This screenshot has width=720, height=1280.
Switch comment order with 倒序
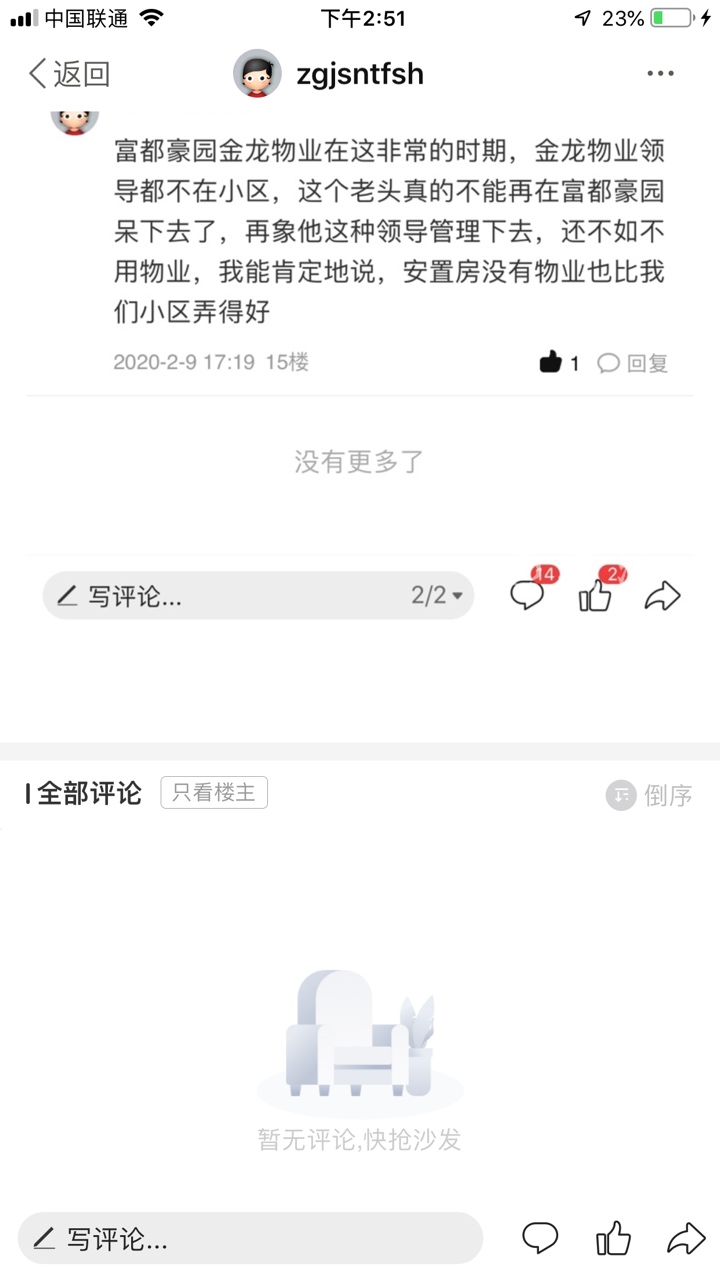click(x=650, y=796)
